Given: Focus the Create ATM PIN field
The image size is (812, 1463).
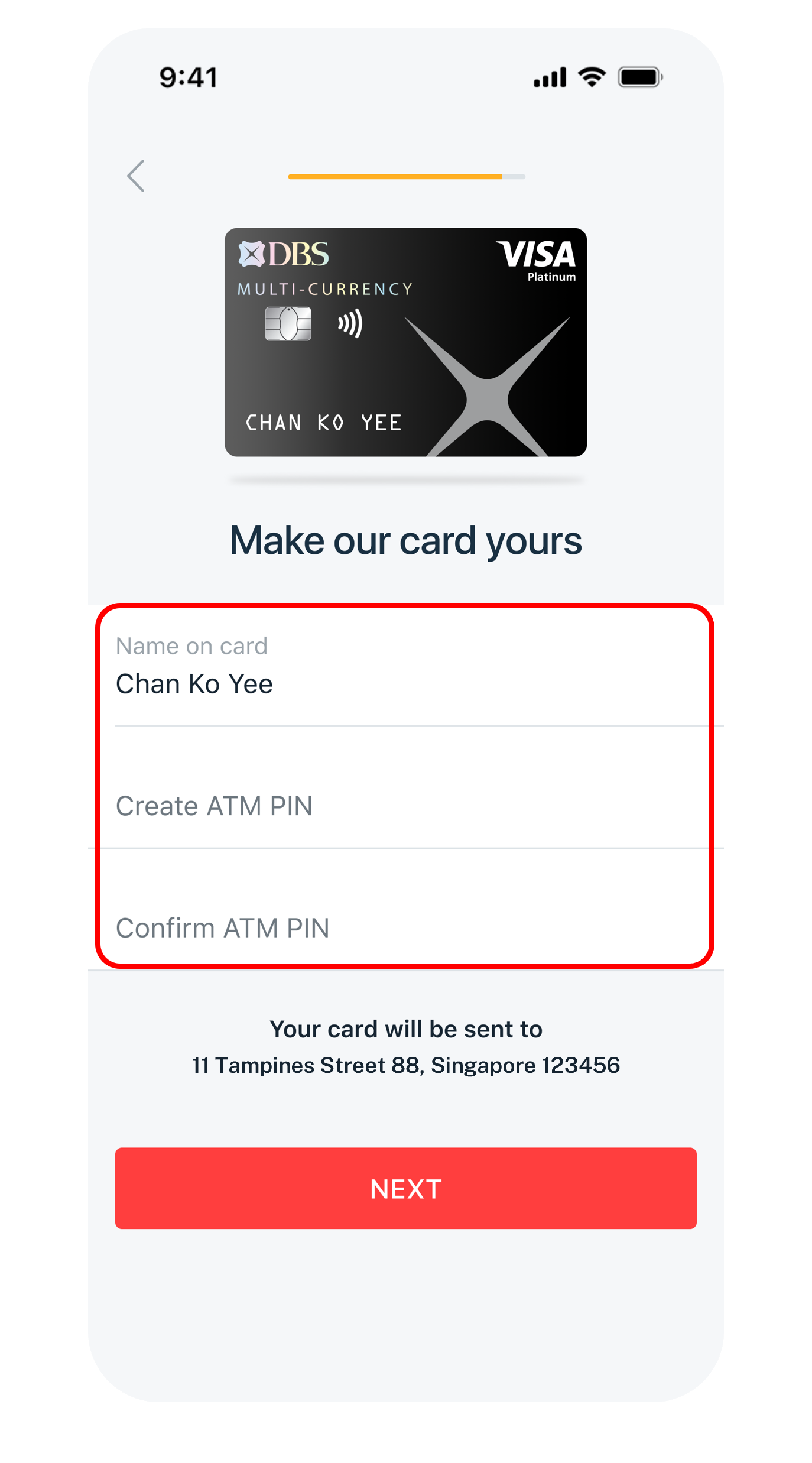Looking at the screenshot, I should pos(405,806).
